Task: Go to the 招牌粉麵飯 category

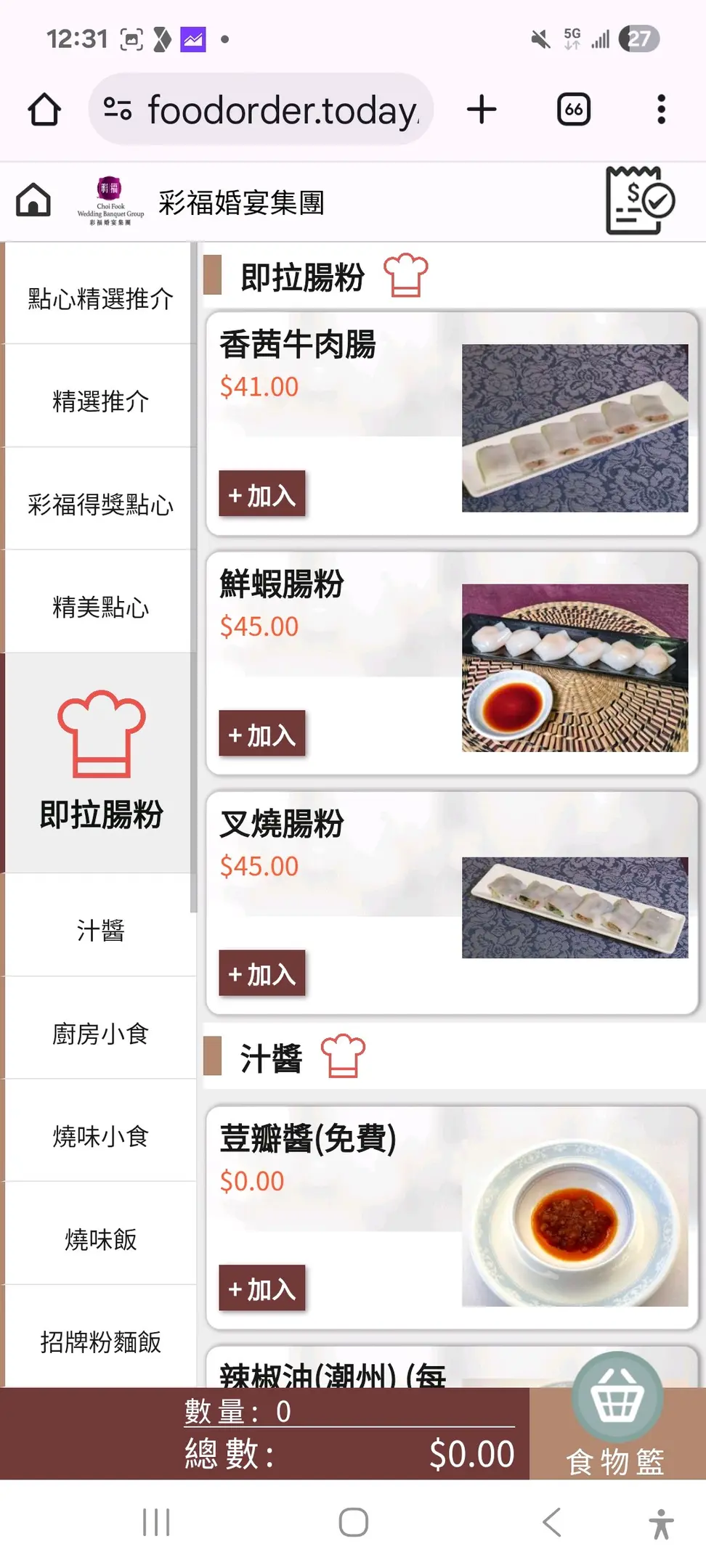Action: click(100, 1342)
